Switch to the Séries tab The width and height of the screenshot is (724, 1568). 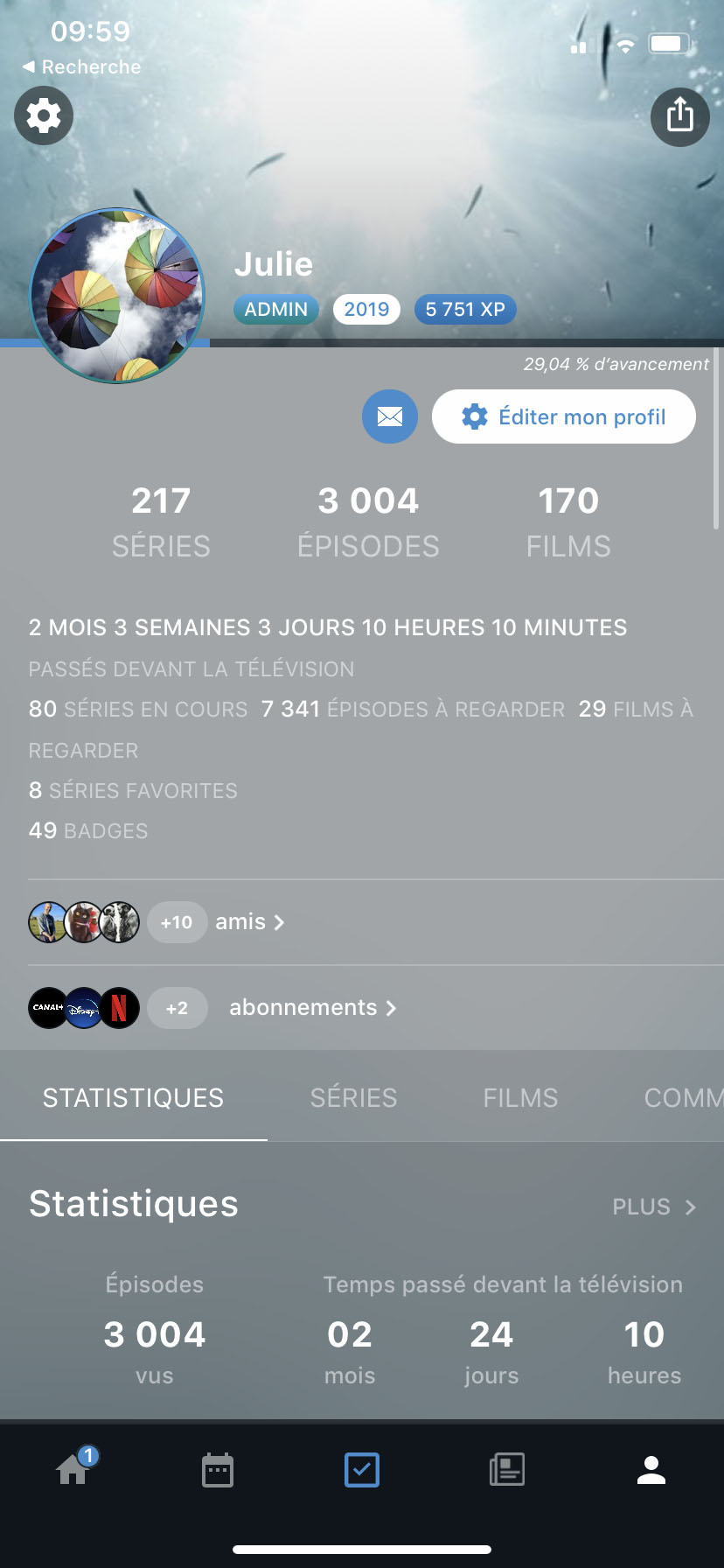tap(353, 1097)
